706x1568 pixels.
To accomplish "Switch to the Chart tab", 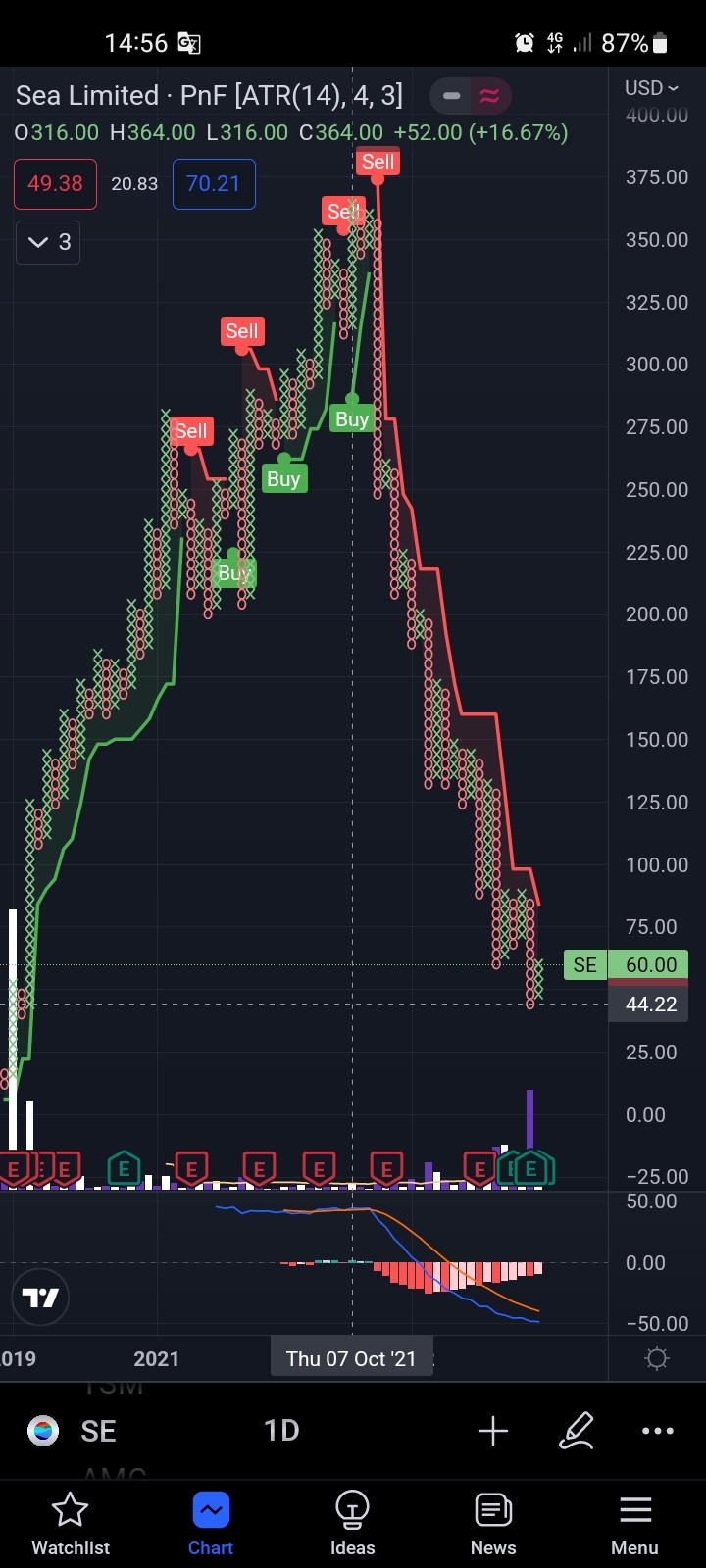I will (211, 1524).
